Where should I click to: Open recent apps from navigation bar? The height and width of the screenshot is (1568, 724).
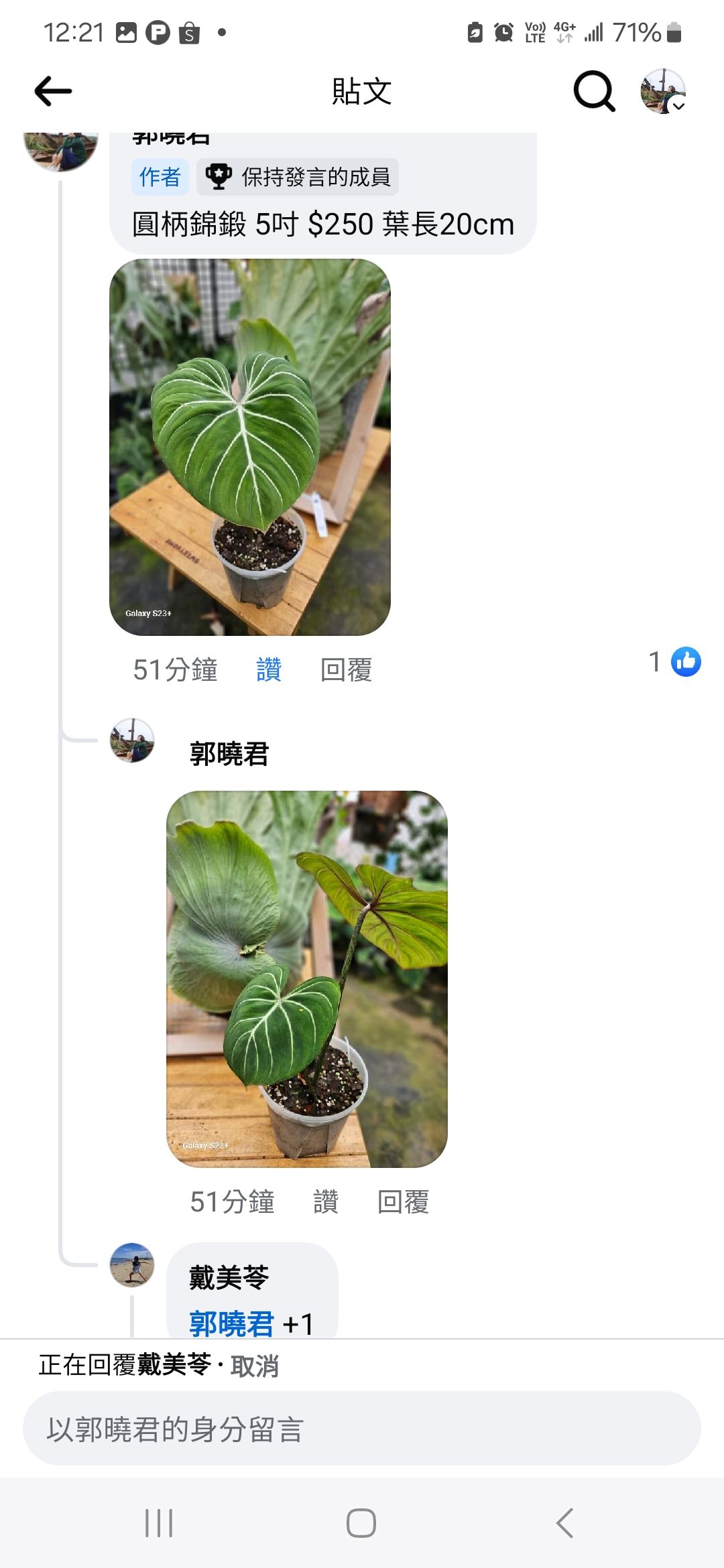[x=159, y=1523]
